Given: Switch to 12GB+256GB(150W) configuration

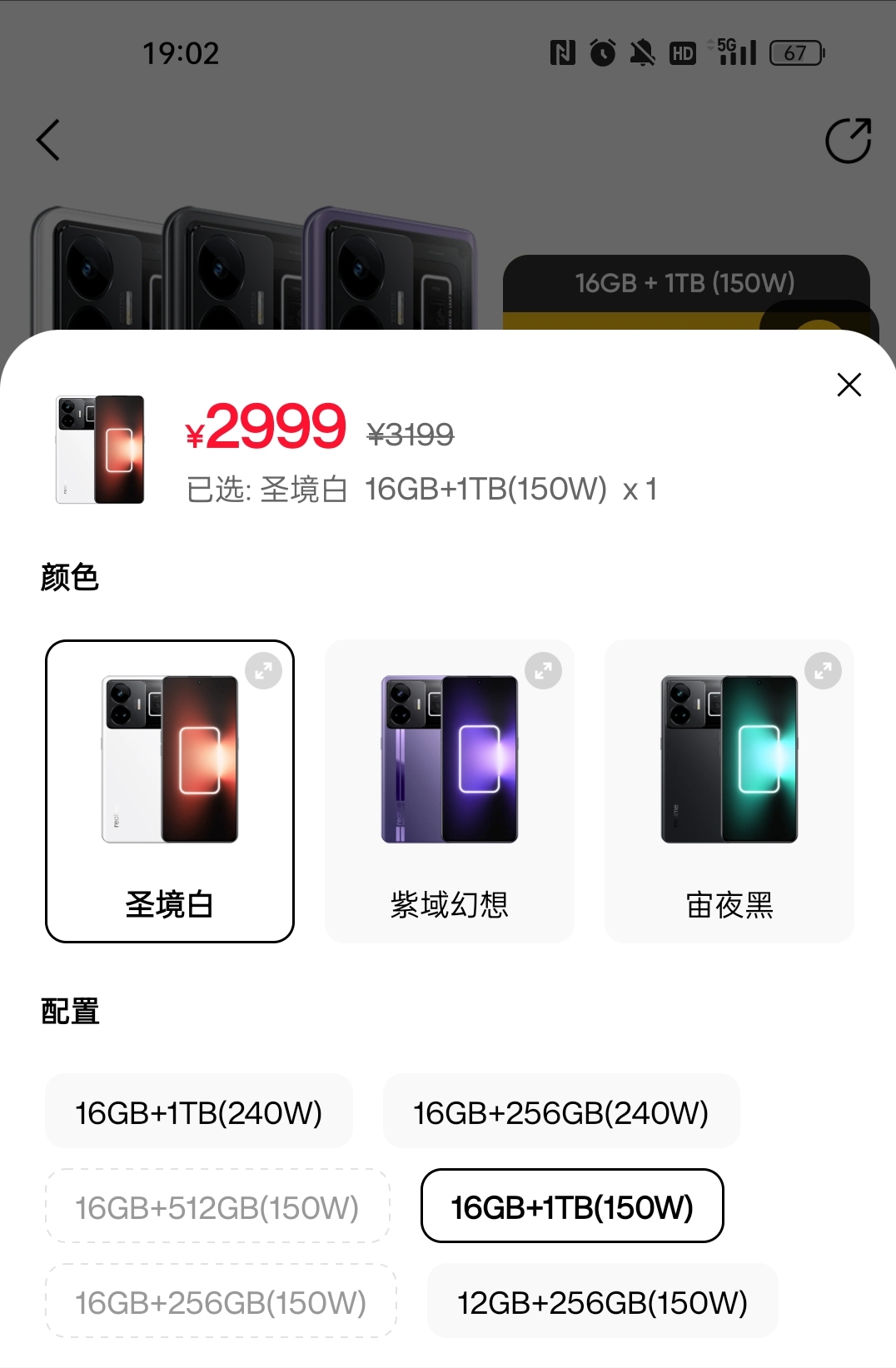Looking at the screenshot, I should (x=602, y=1302).
